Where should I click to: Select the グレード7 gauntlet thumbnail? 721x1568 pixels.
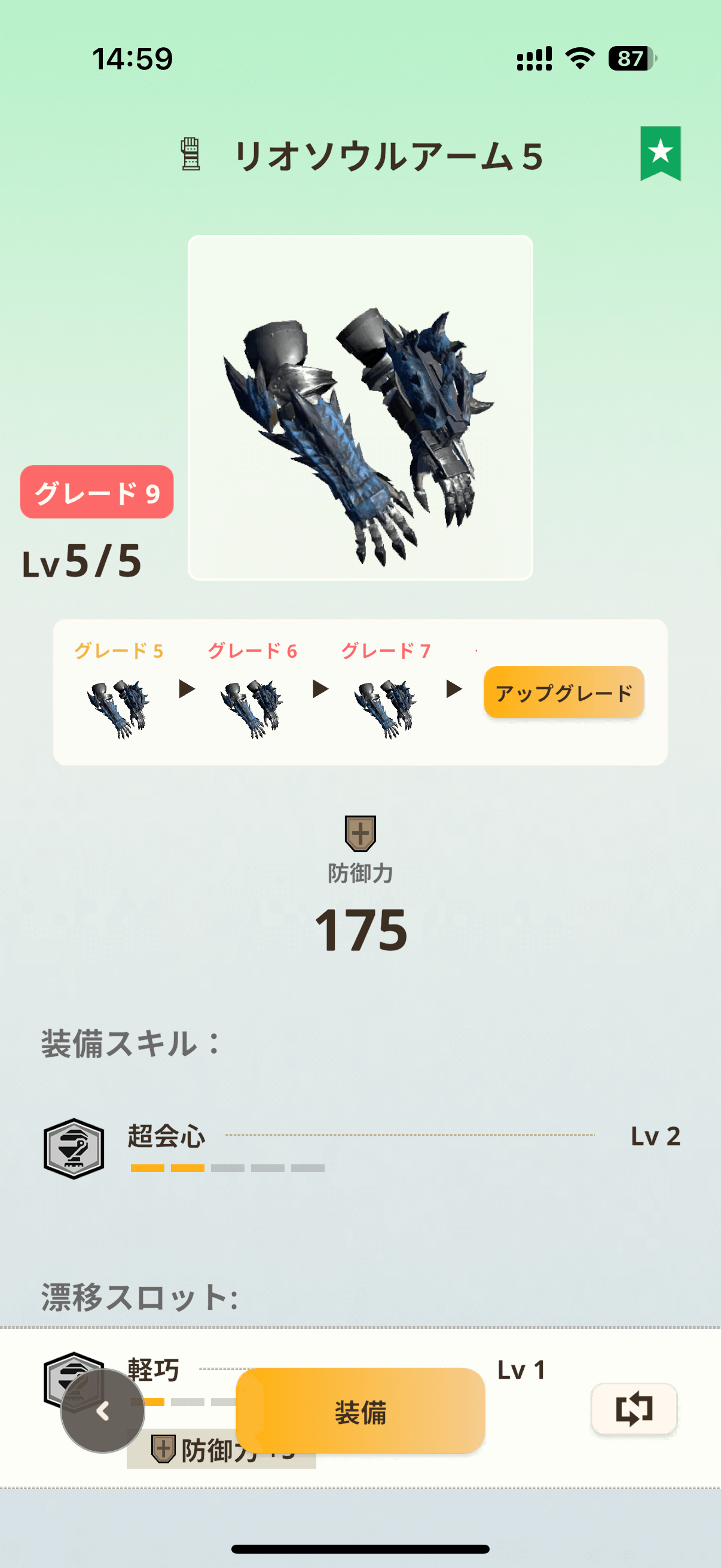386,709
